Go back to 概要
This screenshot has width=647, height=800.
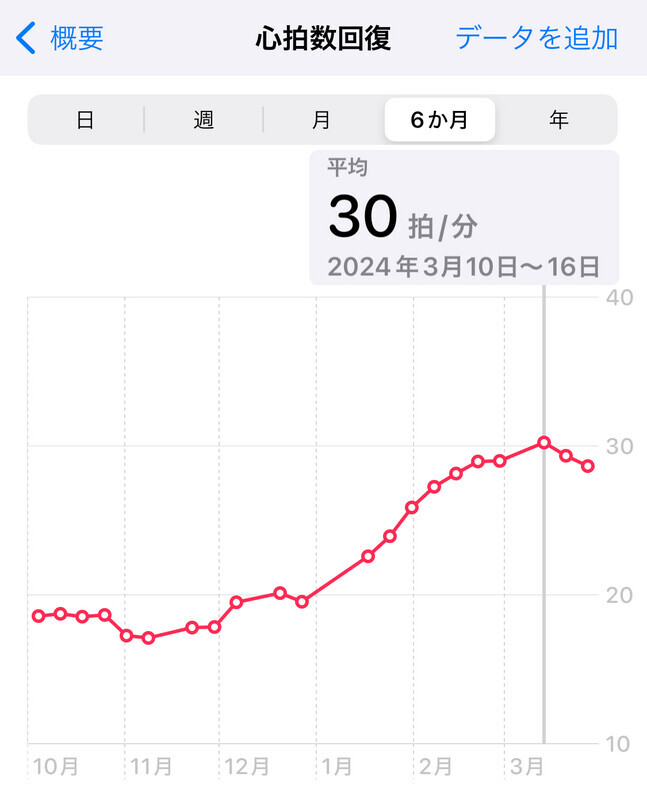coord(62,38)
